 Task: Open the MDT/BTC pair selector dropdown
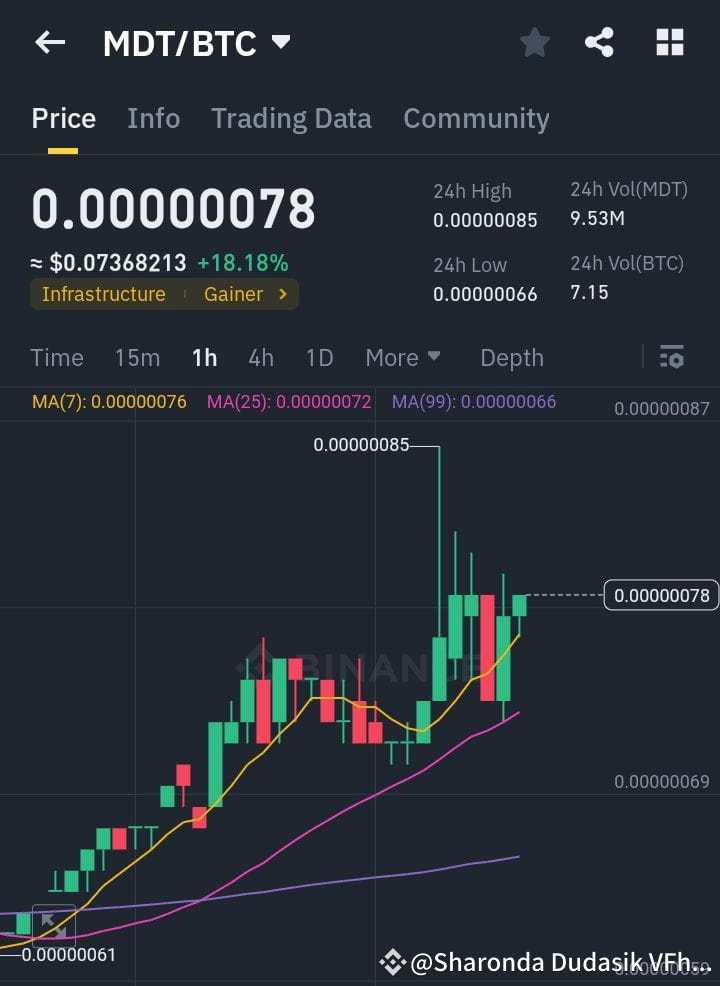[x=196, y=42]
